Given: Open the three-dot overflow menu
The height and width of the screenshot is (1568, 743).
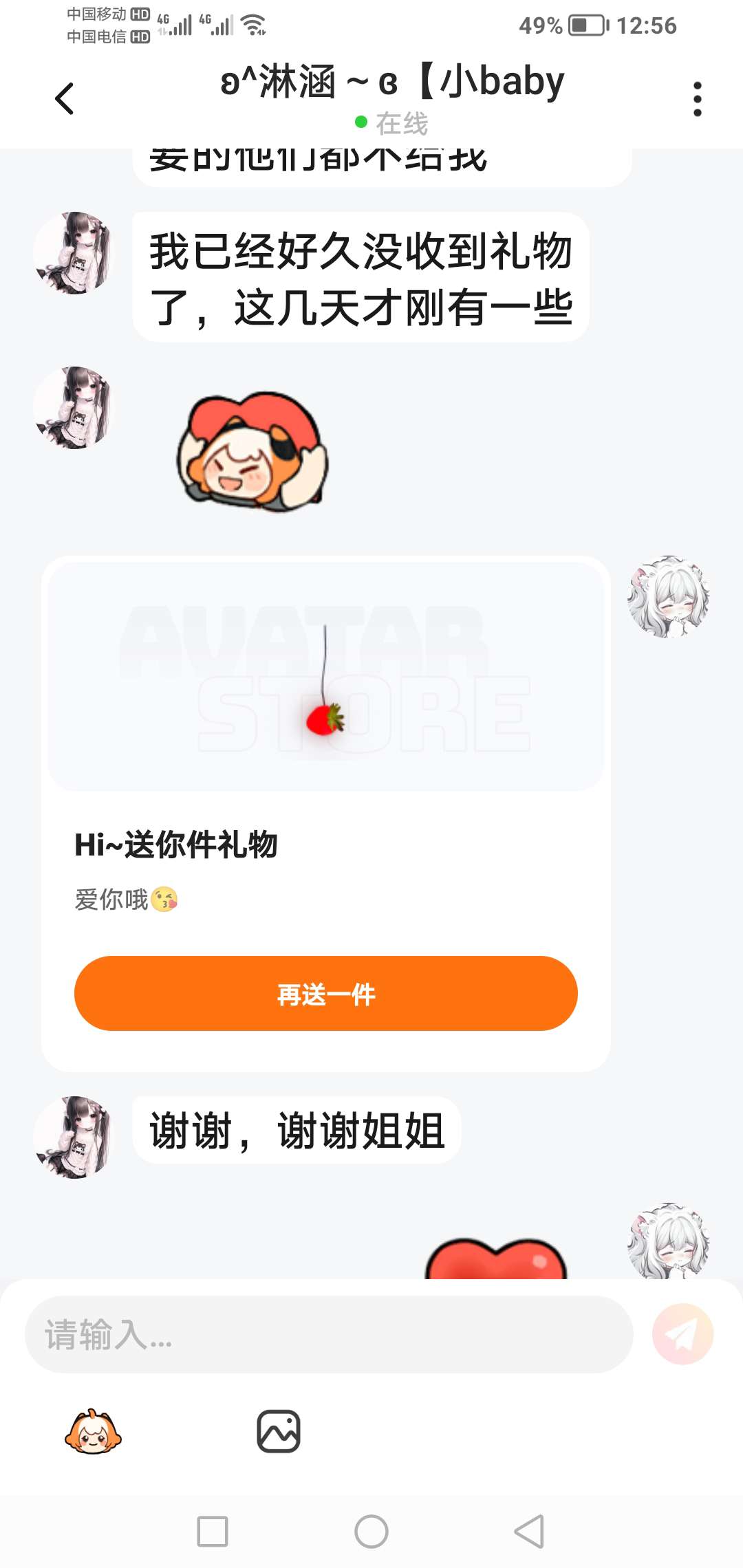Looking at the screenshot, I should pos(697,99).
